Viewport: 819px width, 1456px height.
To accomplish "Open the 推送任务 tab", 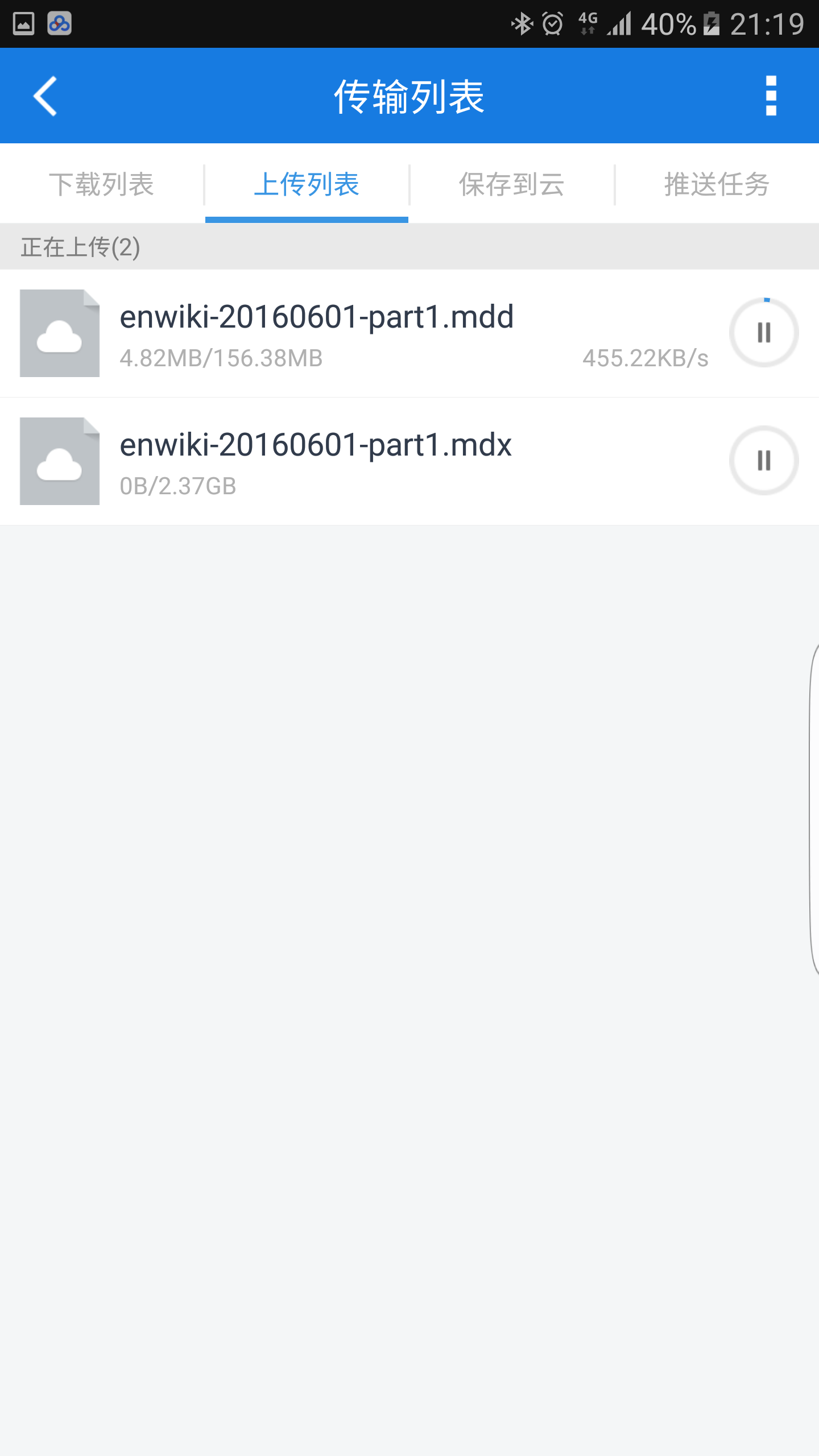I will [x=717, y=184].
